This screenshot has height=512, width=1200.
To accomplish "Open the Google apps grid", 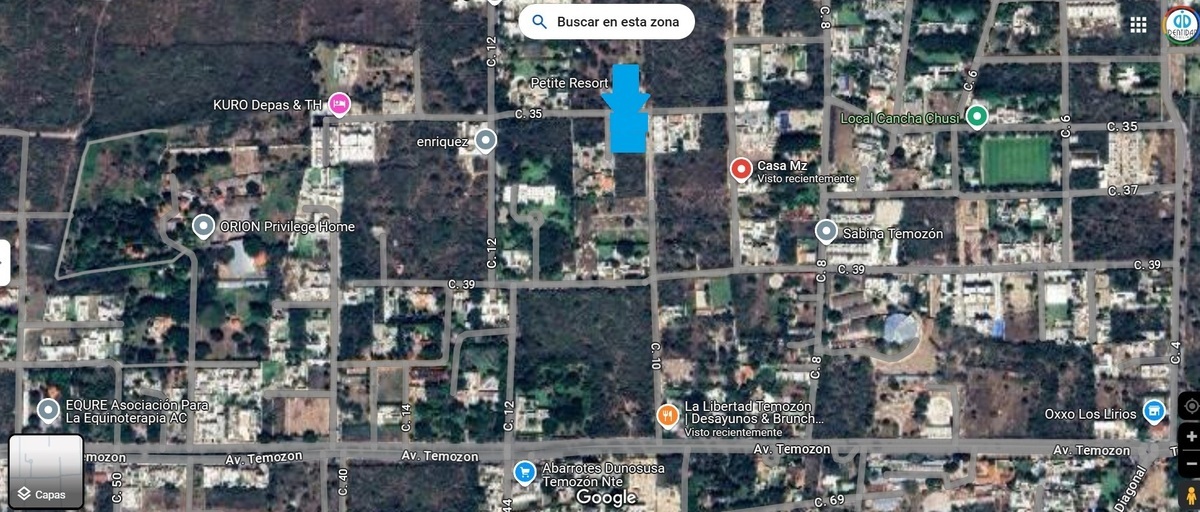I will [x=1138, y=25].
